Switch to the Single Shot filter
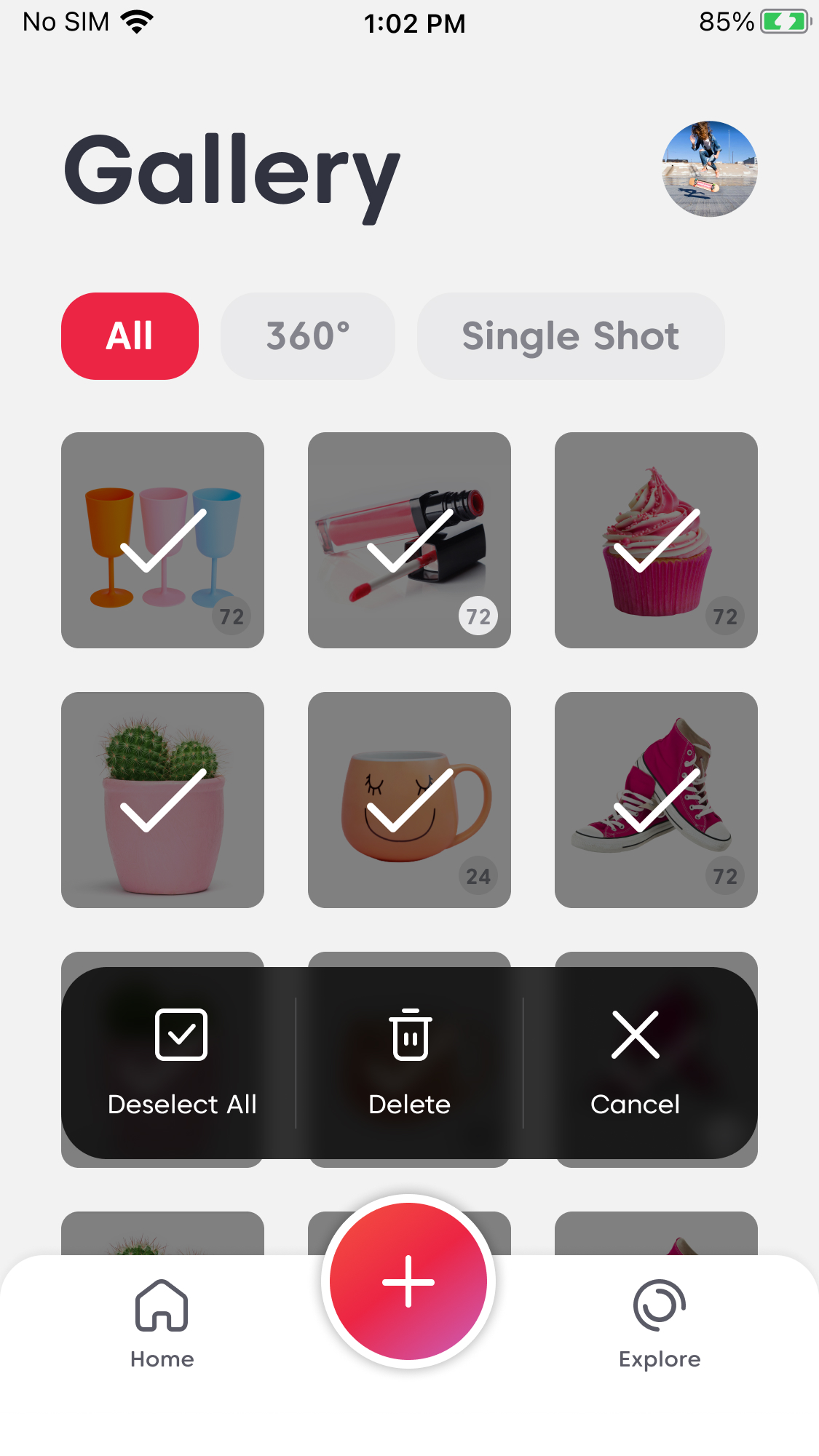The image size is (819, 1456). pos(570,336)
